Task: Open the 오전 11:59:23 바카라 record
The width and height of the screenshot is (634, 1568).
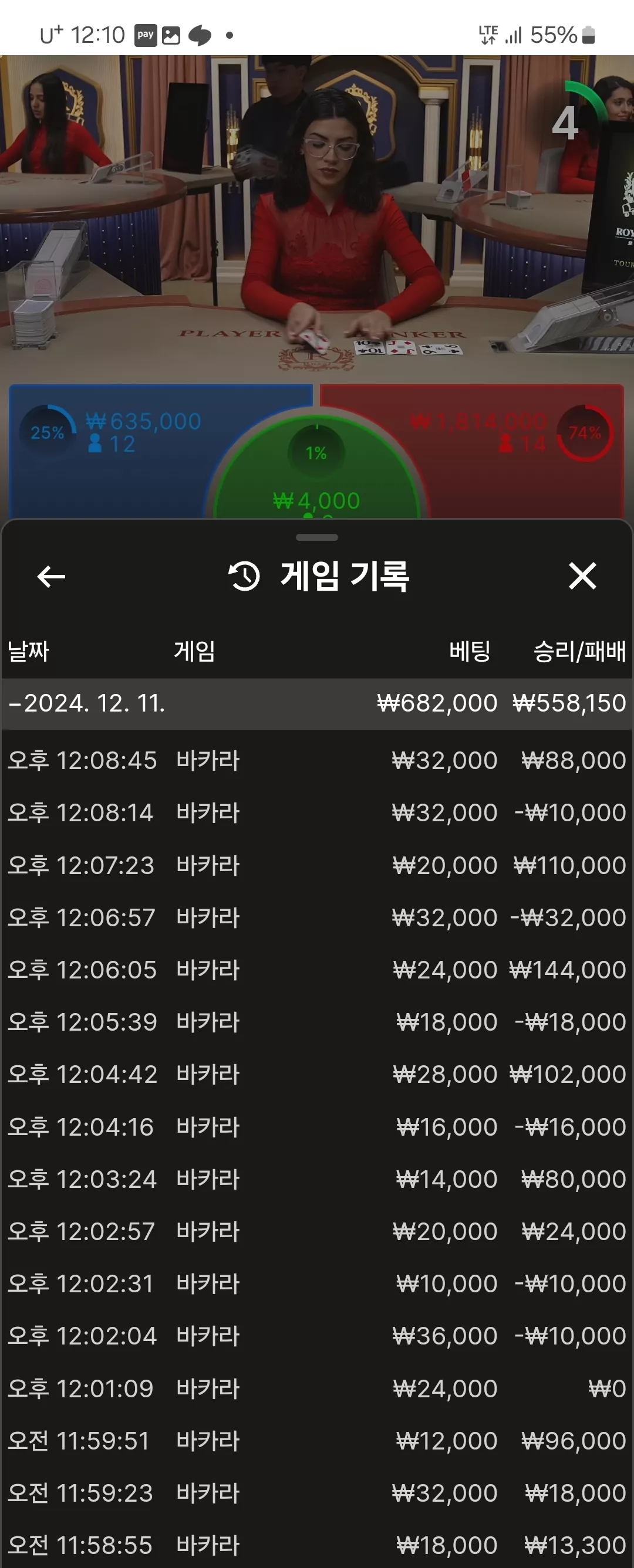Action: coord(316,1494)
